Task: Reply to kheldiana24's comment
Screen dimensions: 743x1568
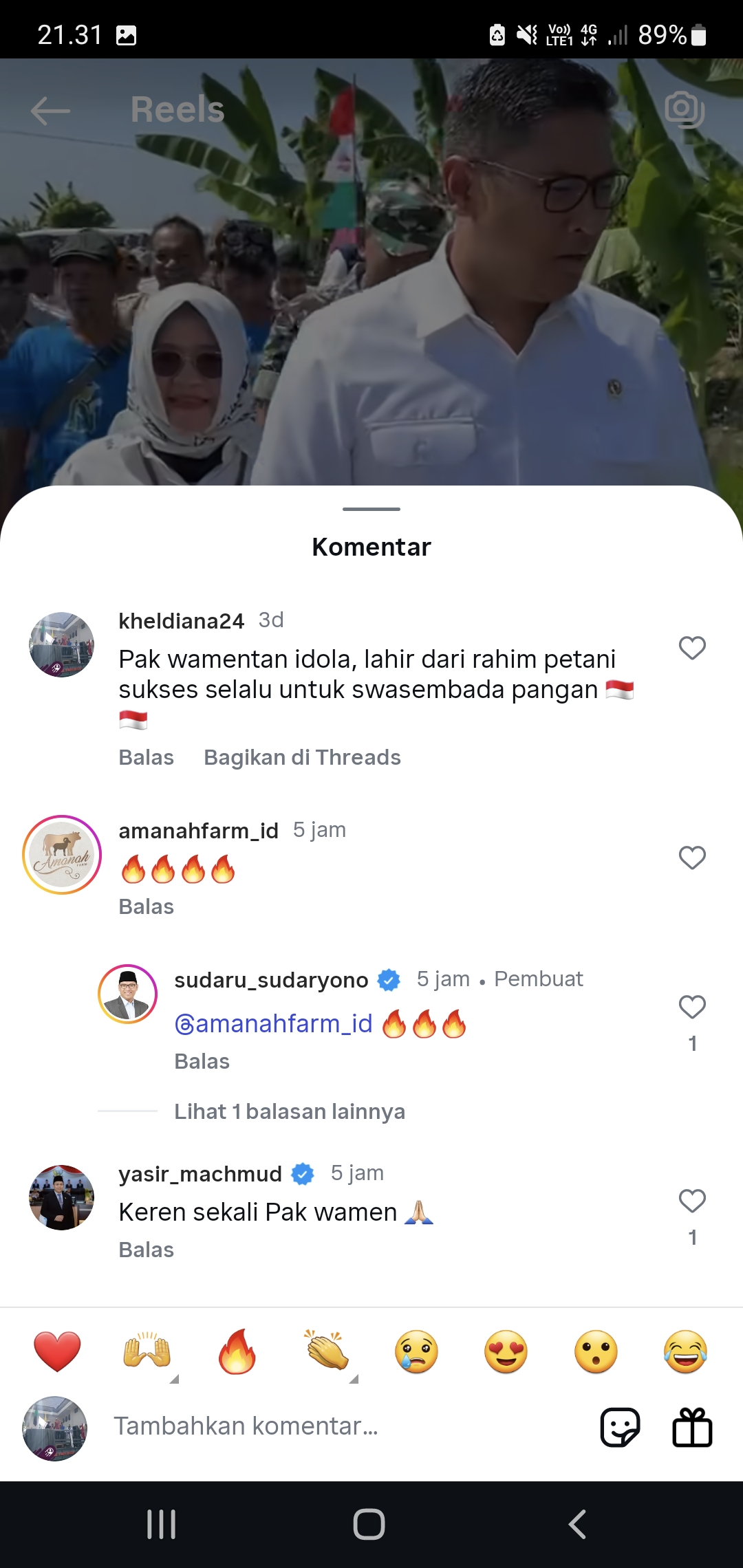Action: pyautogui.click(x=146, y=757)
